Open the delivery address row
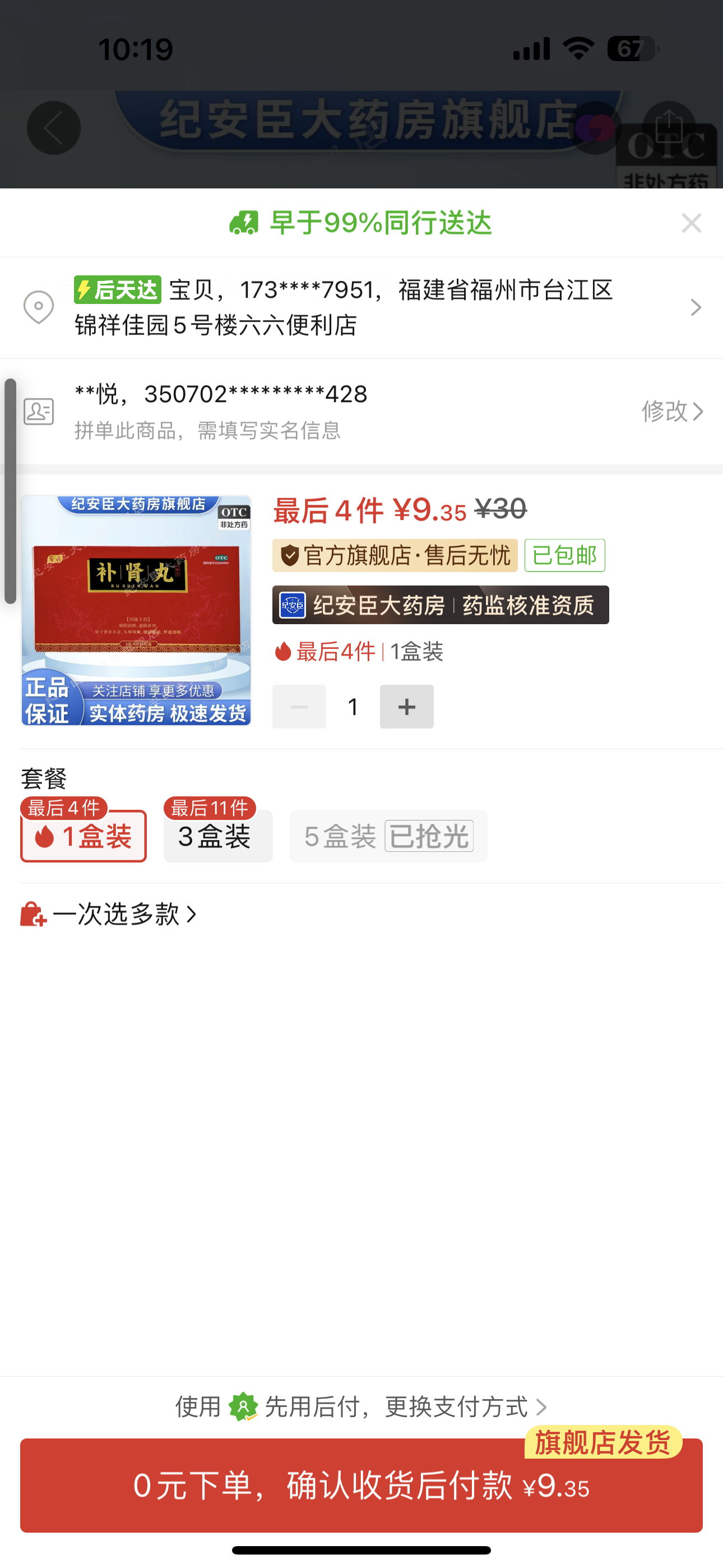723x1568 pixels. 361,307
